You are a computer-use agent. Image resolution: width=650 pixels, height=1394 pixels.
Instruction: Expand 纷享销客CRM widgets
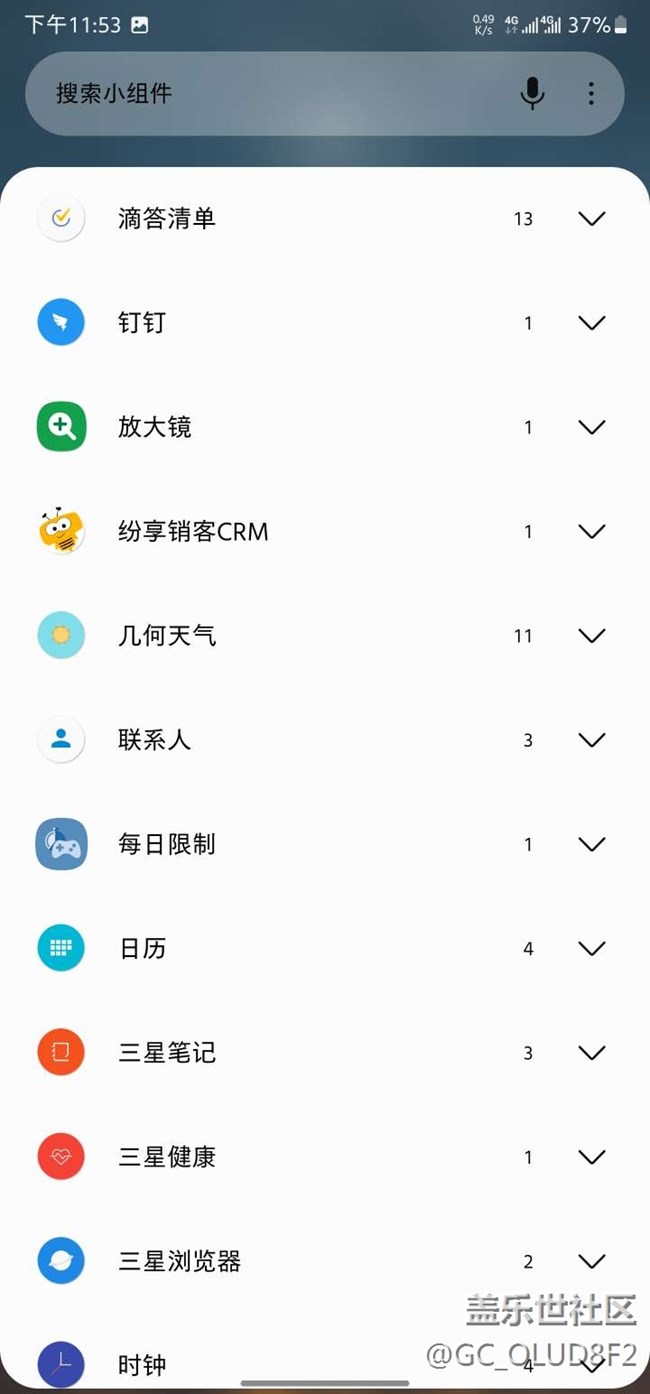pyautogui.click(x=592, y=532)
